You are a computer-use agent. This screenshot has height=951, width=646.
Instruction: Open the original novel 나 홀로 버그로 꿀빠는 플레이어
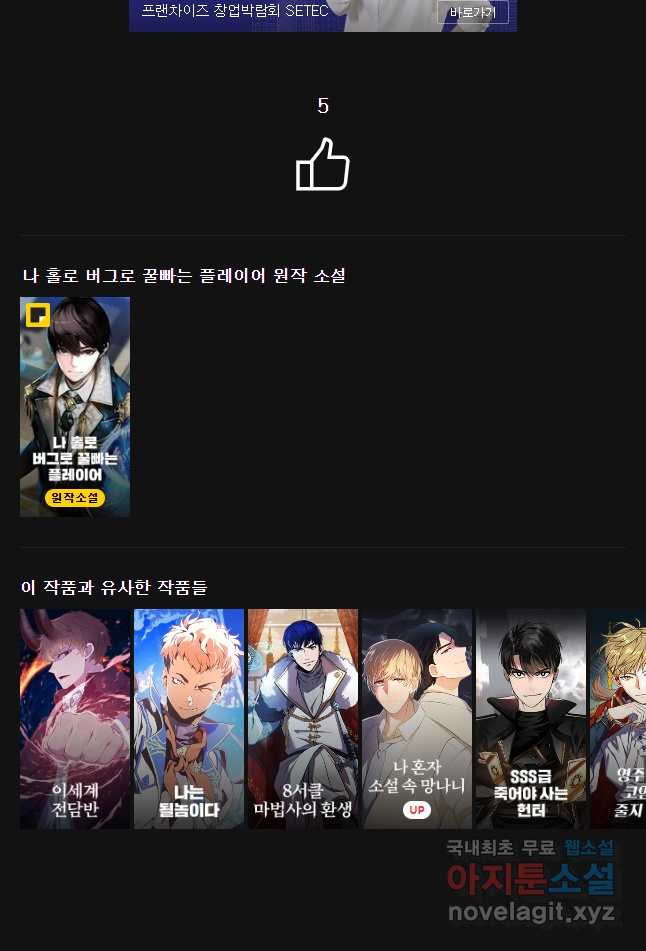click(x=75, y=406)
